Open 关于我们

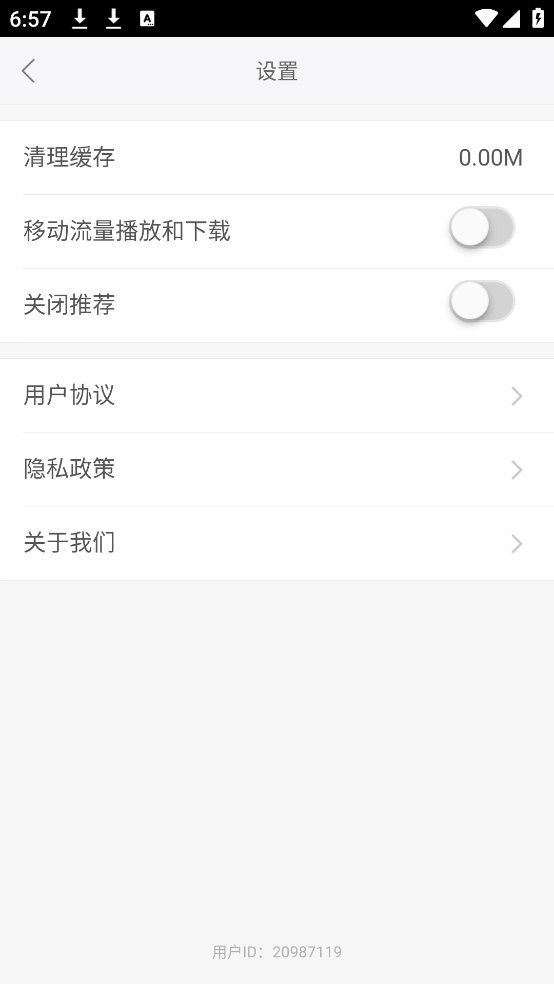(277, 543)
